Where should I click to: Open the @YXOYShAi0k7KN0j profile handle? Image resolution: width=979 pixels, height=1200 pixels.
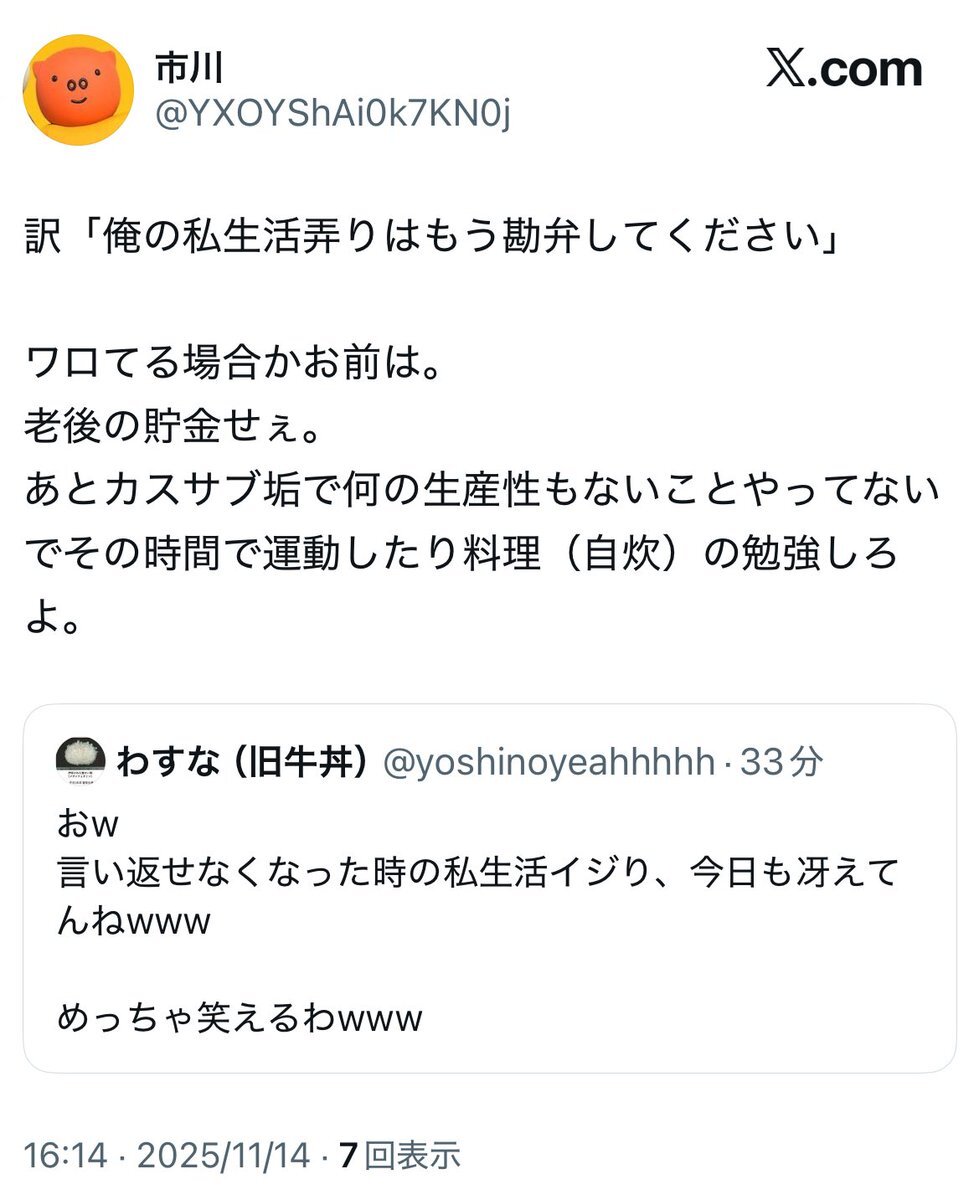click(333, 116)
